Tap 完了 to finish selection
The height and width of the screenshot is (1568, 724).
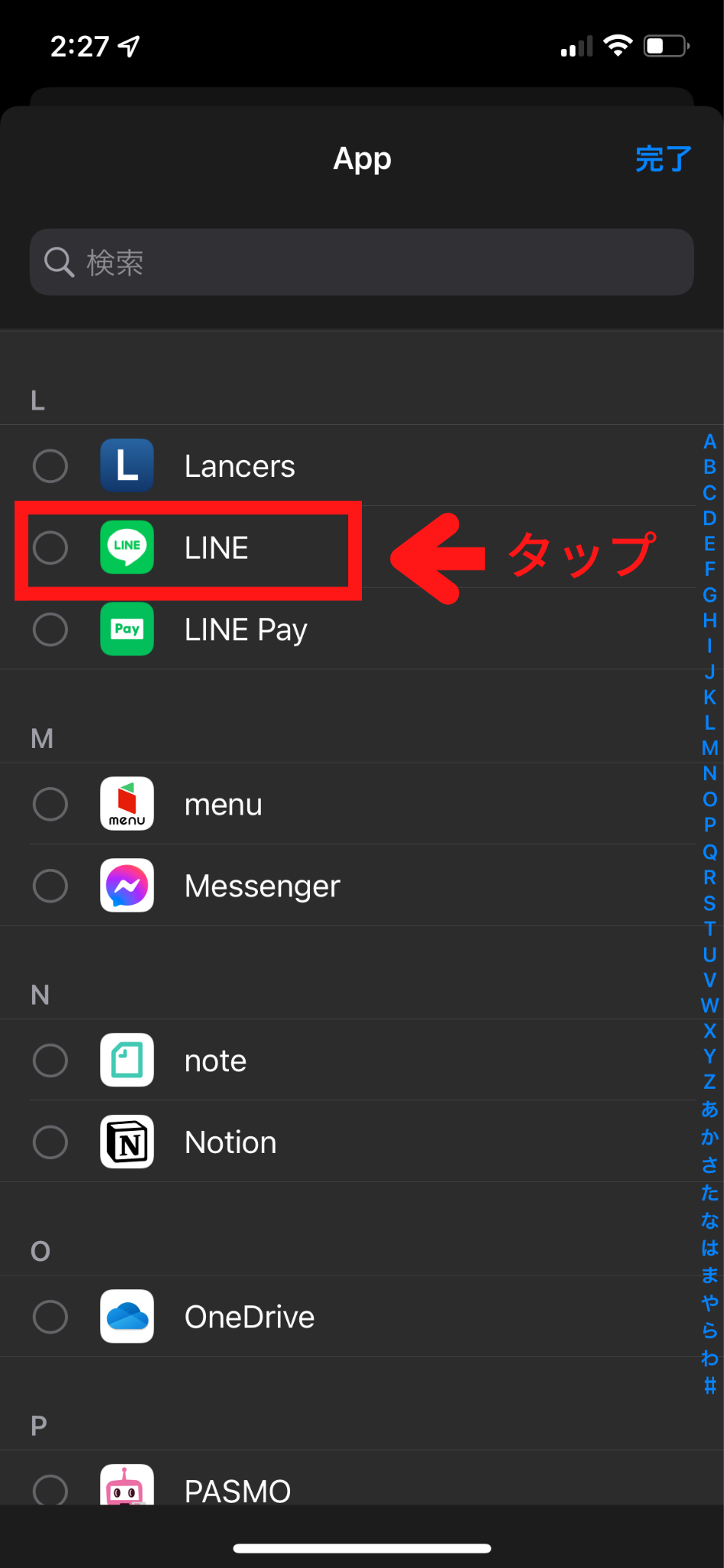663,158
